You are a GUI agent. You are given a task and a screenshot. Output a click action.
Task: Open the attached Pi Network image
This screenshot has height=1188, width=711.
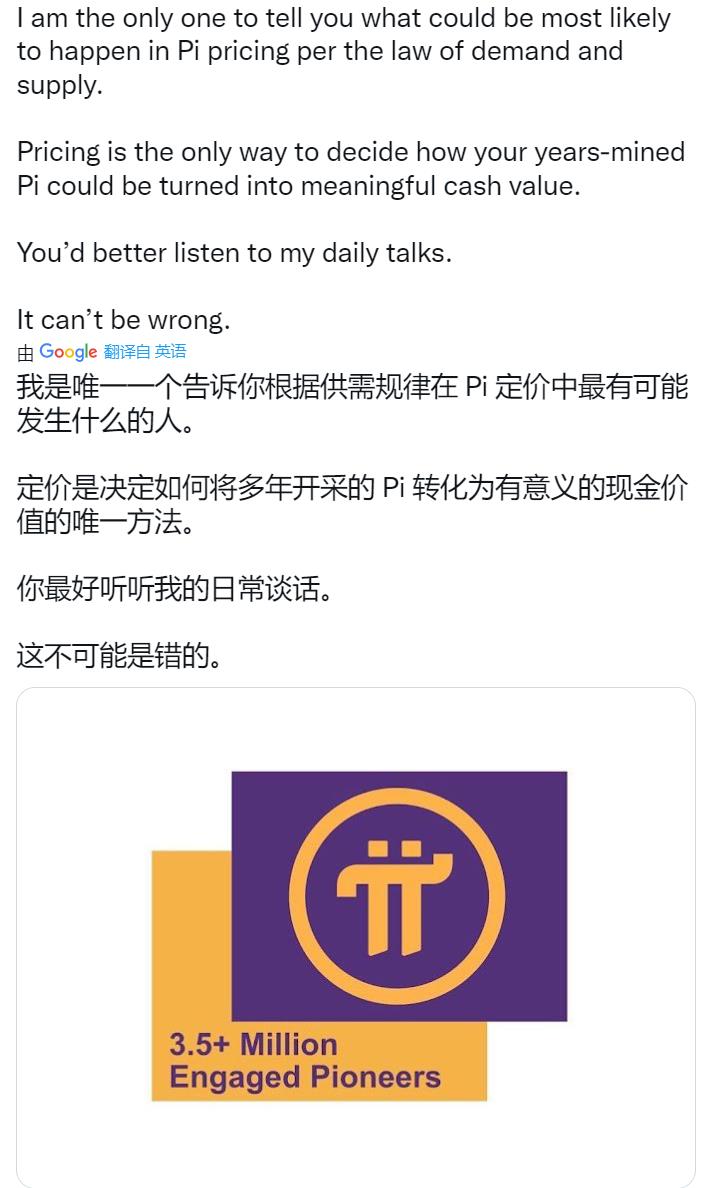tap(356, 937)
